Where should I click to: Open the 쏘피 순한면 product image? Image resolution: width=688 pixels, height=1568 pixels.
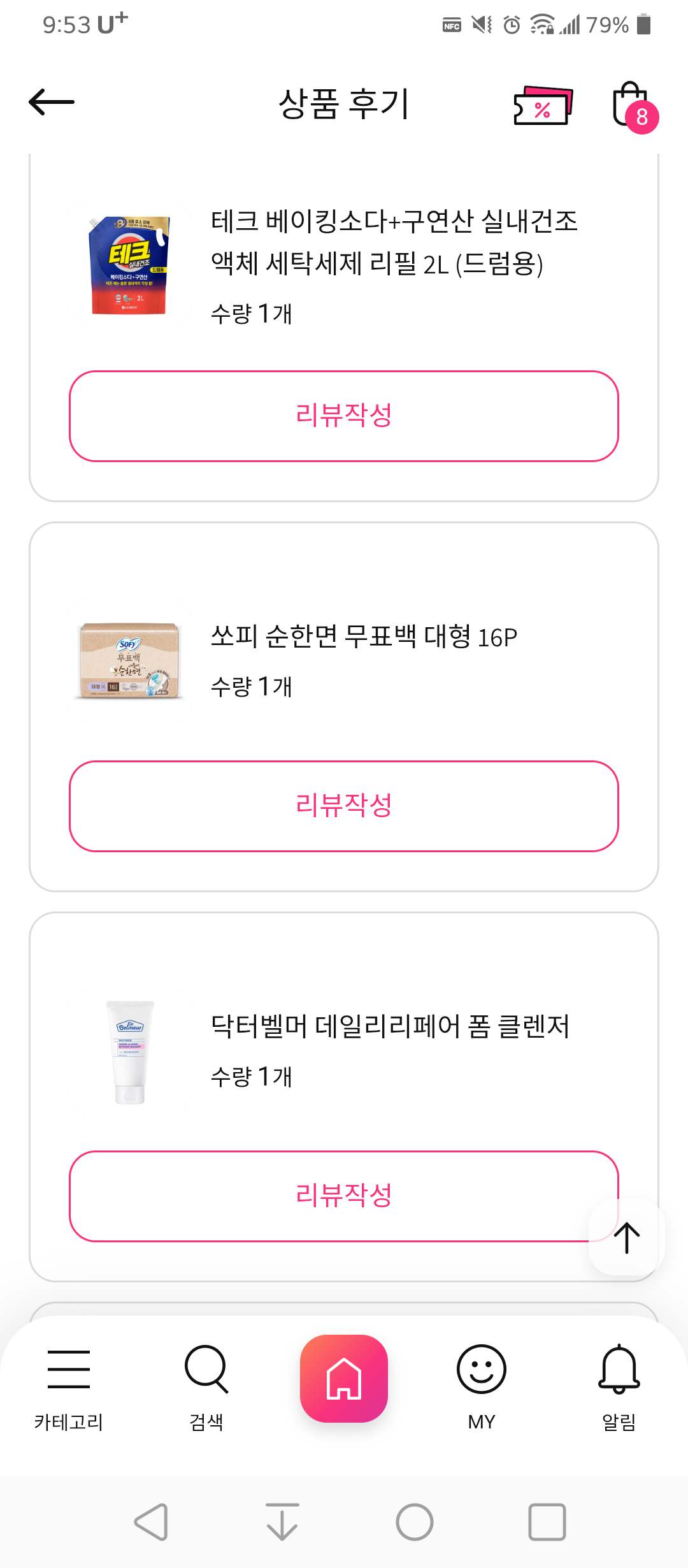click(129, 661)
